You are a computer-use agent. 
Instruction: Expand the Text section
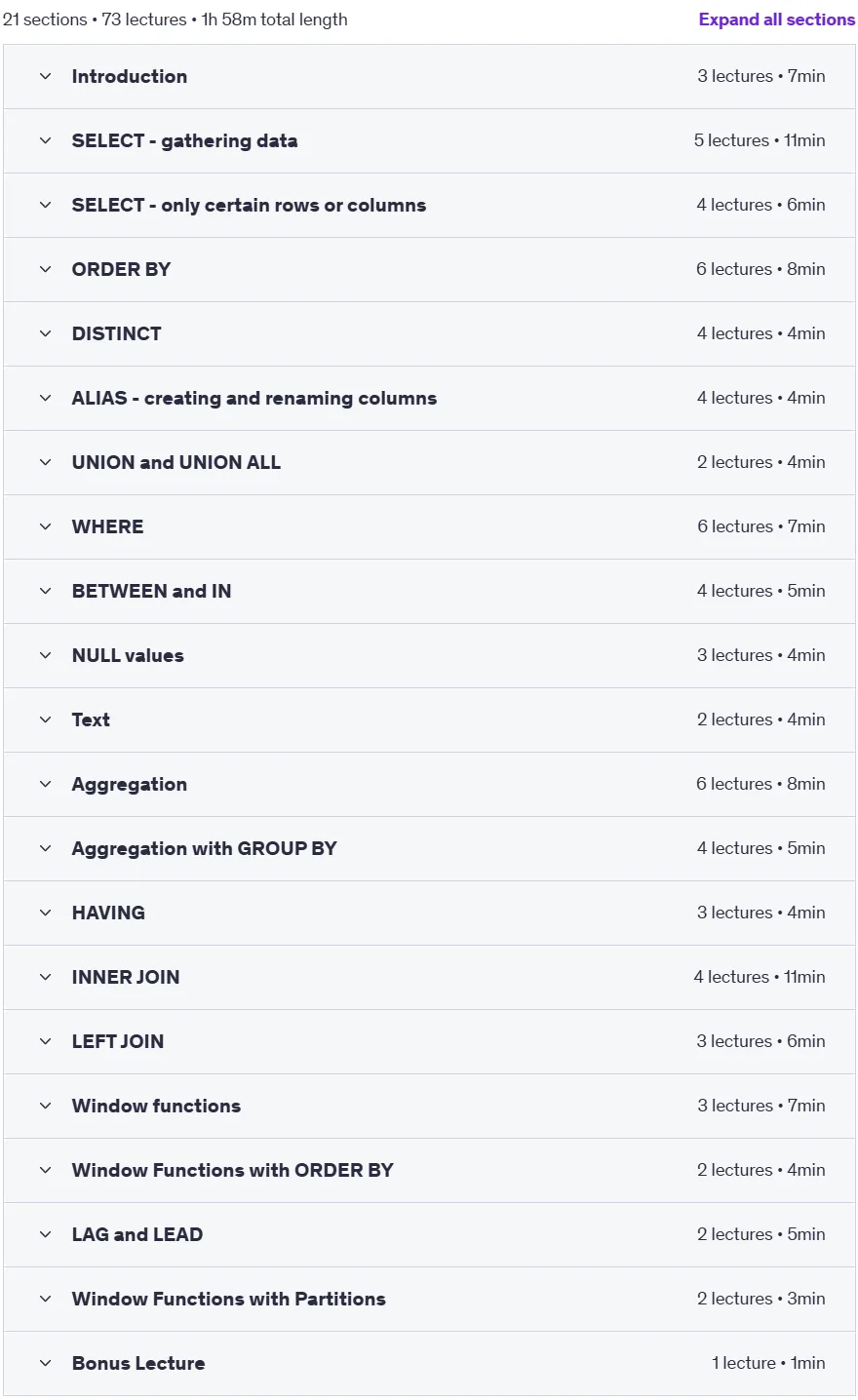point(429,719)
